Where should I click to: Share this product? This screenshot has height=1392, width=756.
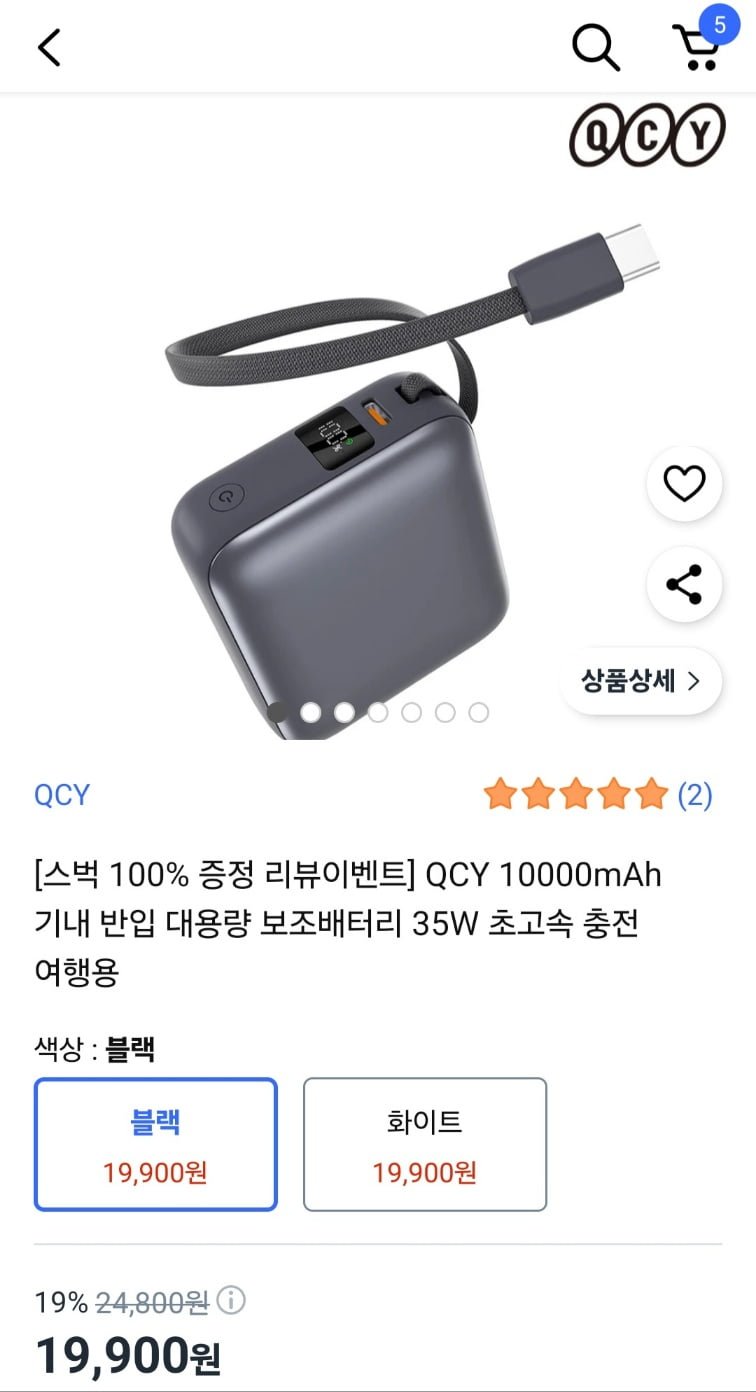(684, 585)
